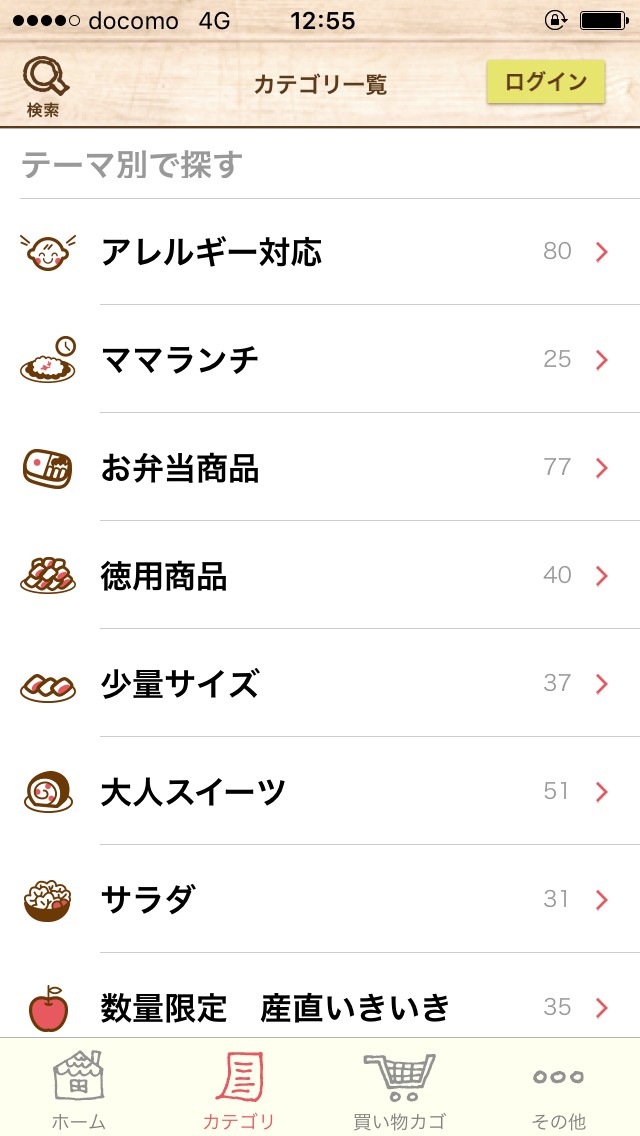Browse the 大人スイーツ category
This screenshot has height=1136, width=640.
(x=320, y=792)
